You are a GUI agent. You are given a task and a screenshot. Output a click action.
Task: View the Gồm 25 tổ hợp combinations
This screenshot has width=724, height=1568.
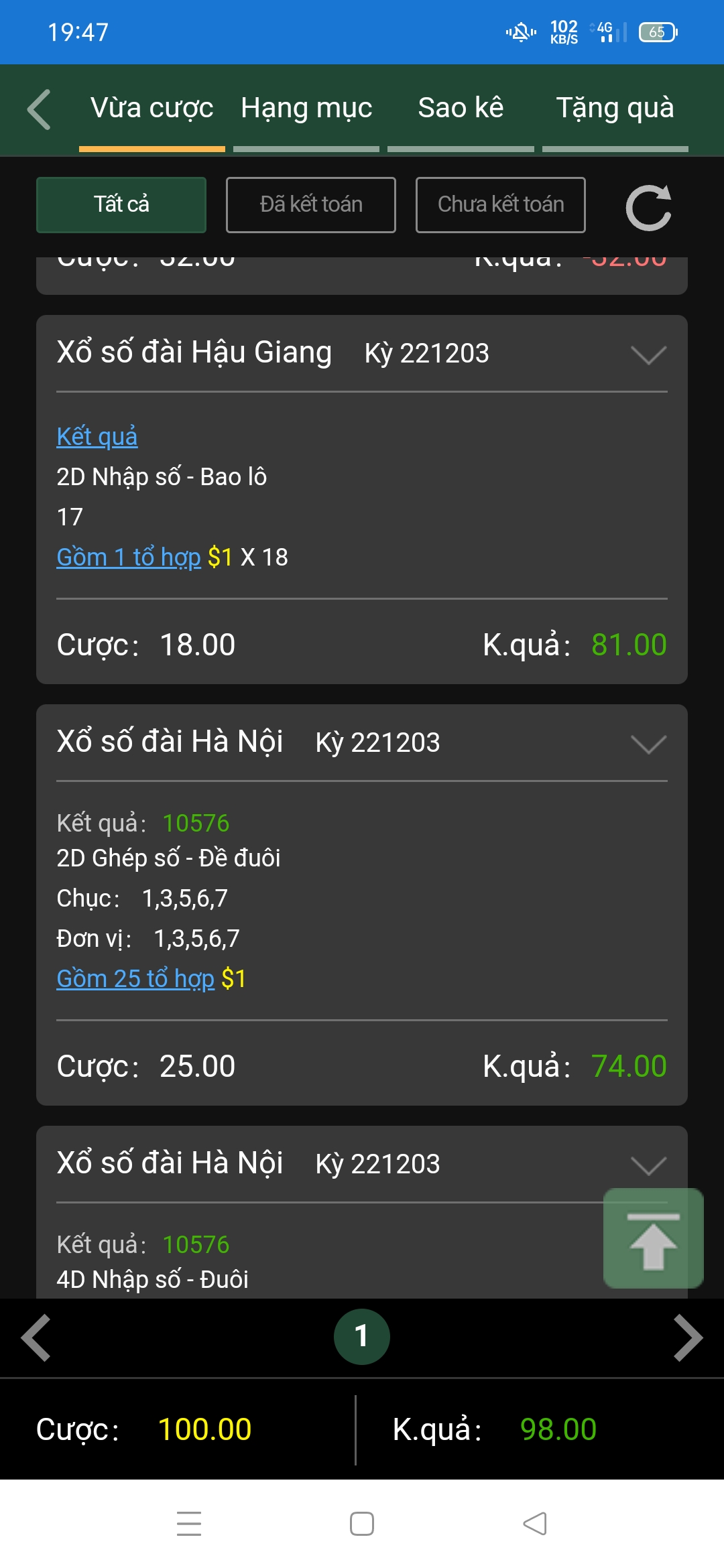coord(135,979)
